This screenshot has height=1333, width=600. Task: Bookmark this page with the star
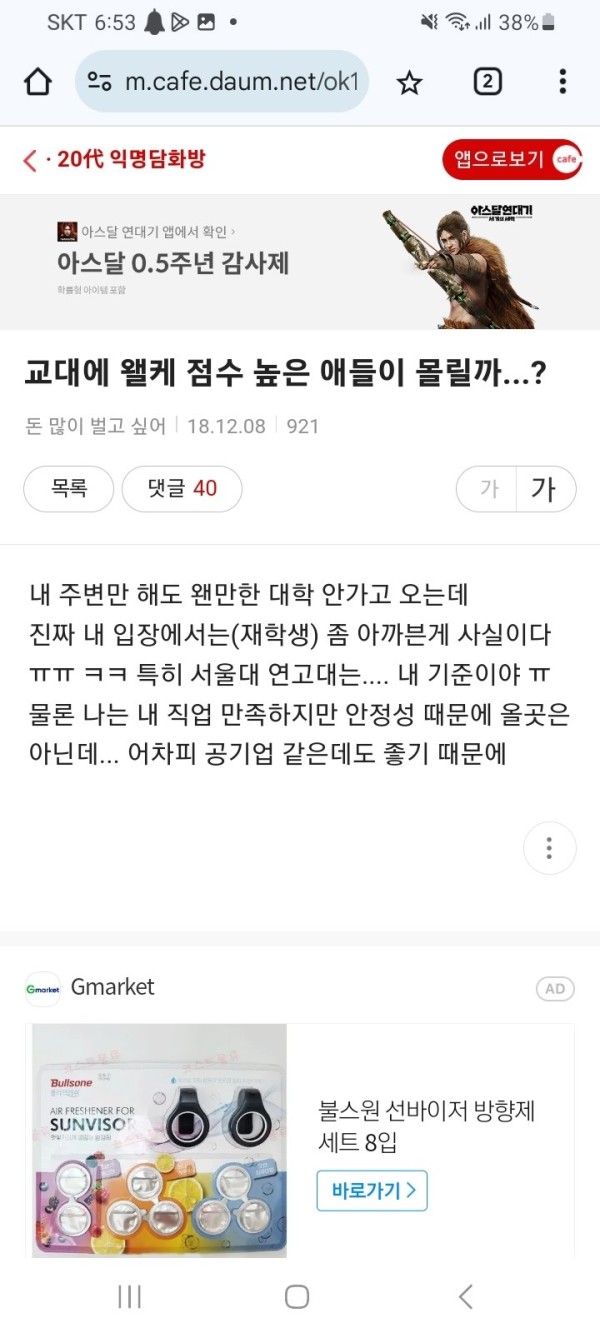click(x=409, y=82)
